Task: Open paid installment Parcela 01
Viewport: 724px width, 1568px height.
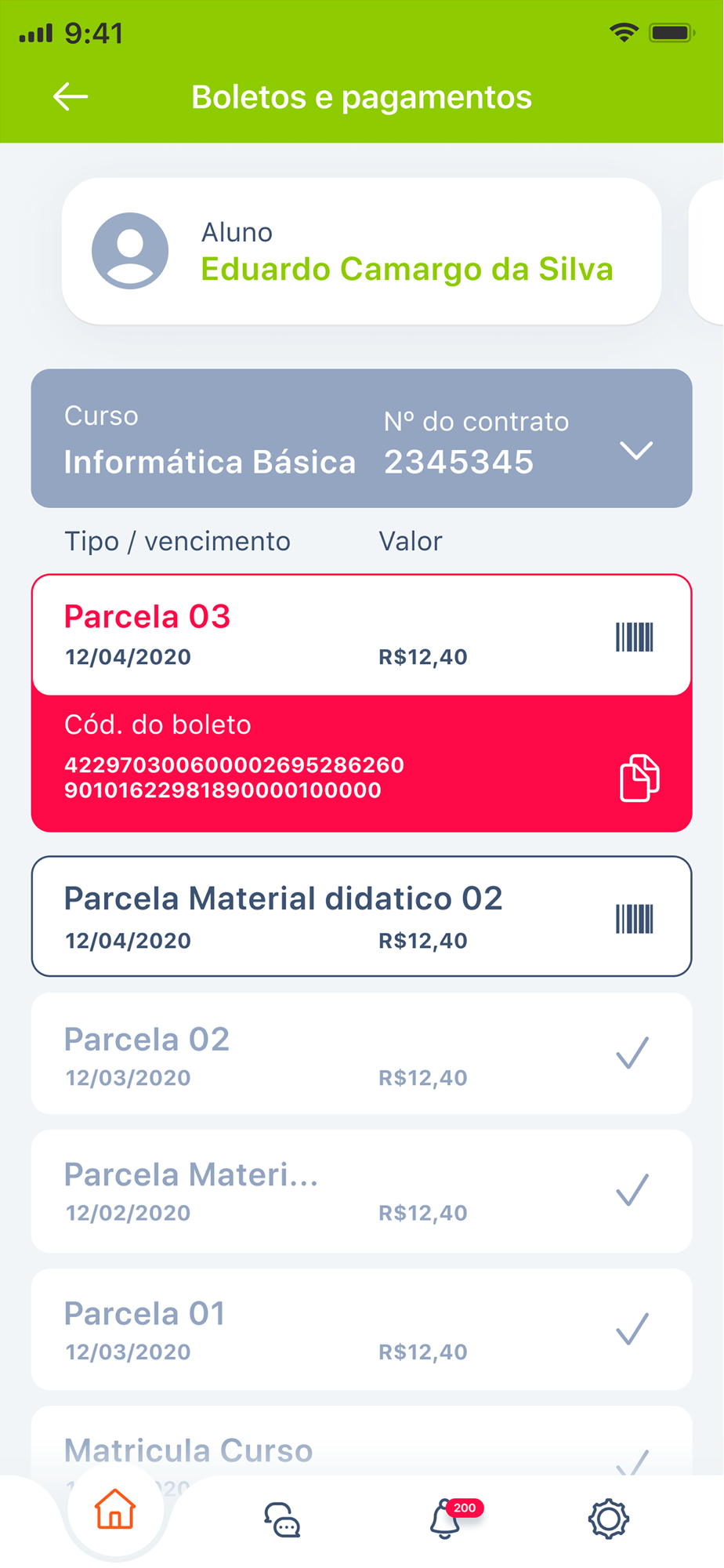Action: 361,1330
